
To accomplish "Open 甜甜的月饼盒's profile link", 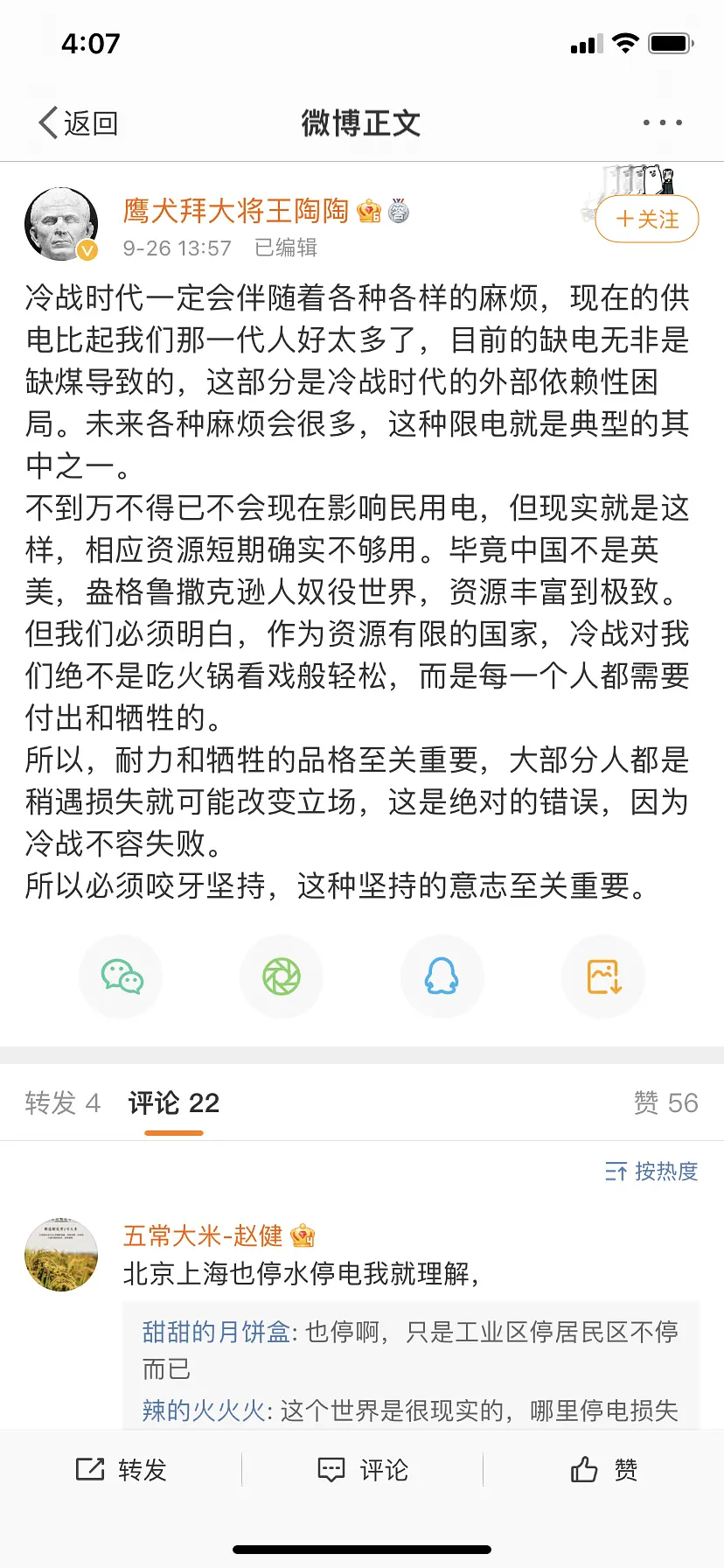I will pyautogui.click(x=216, y=1332).
